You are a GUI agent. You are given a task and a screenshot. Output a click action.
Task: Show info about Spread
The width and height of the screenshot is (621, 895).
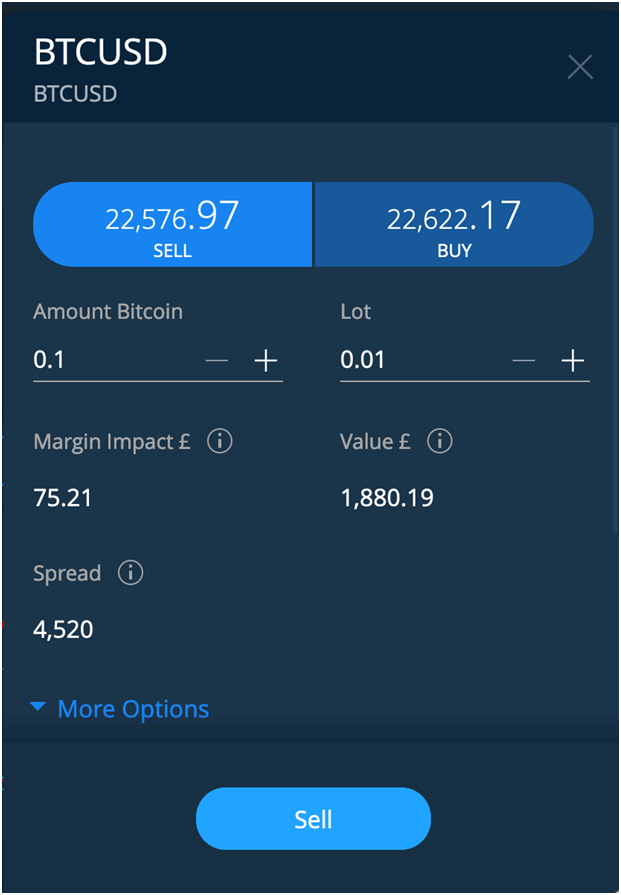130,573
